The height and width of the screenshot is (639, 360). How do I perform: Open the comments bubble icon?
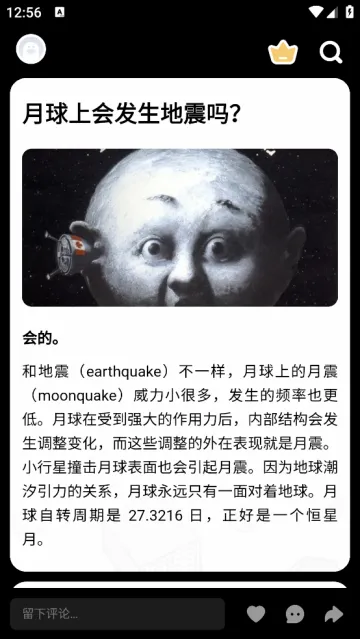click(x=295, y=614)
